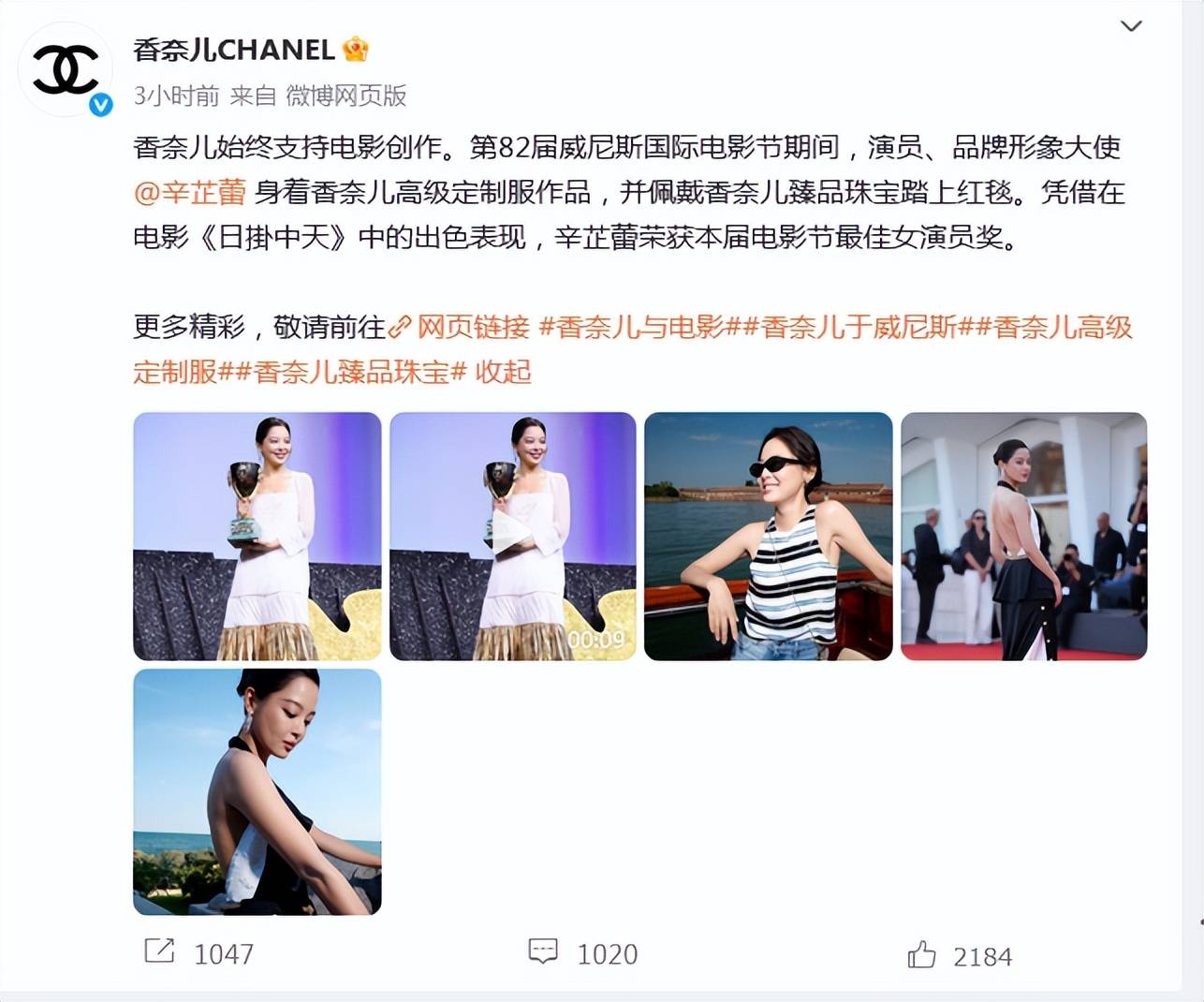Open the striped top boat photo

pyautogui.click(x=768, y=536)
